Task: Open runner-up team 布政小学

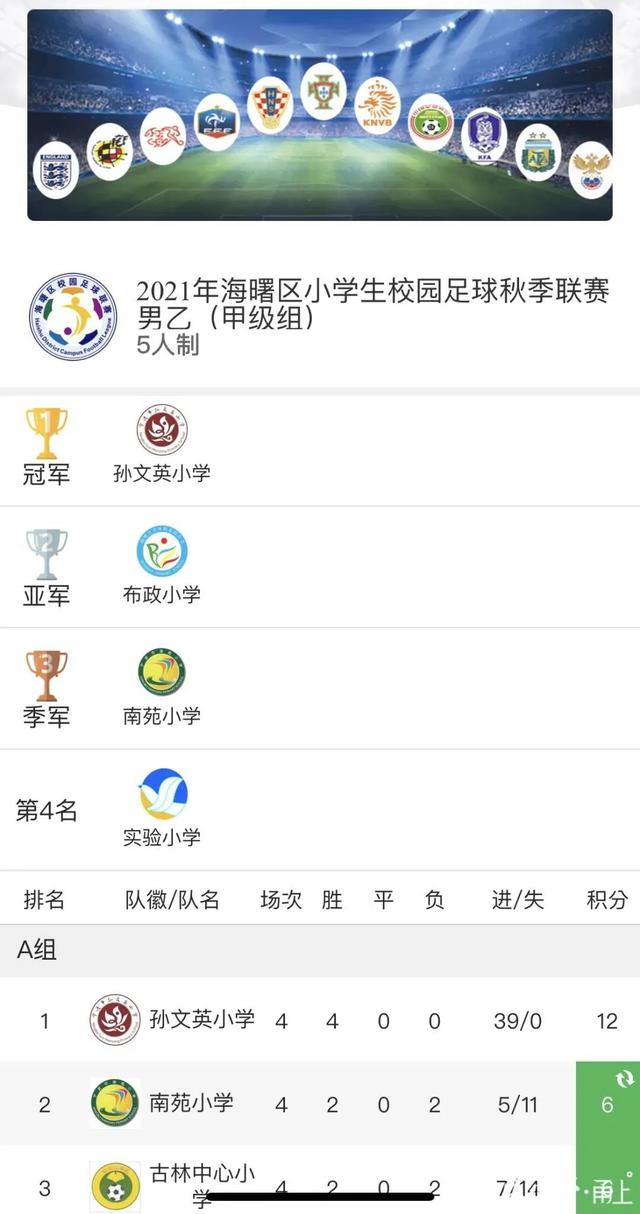Action: 162,566
